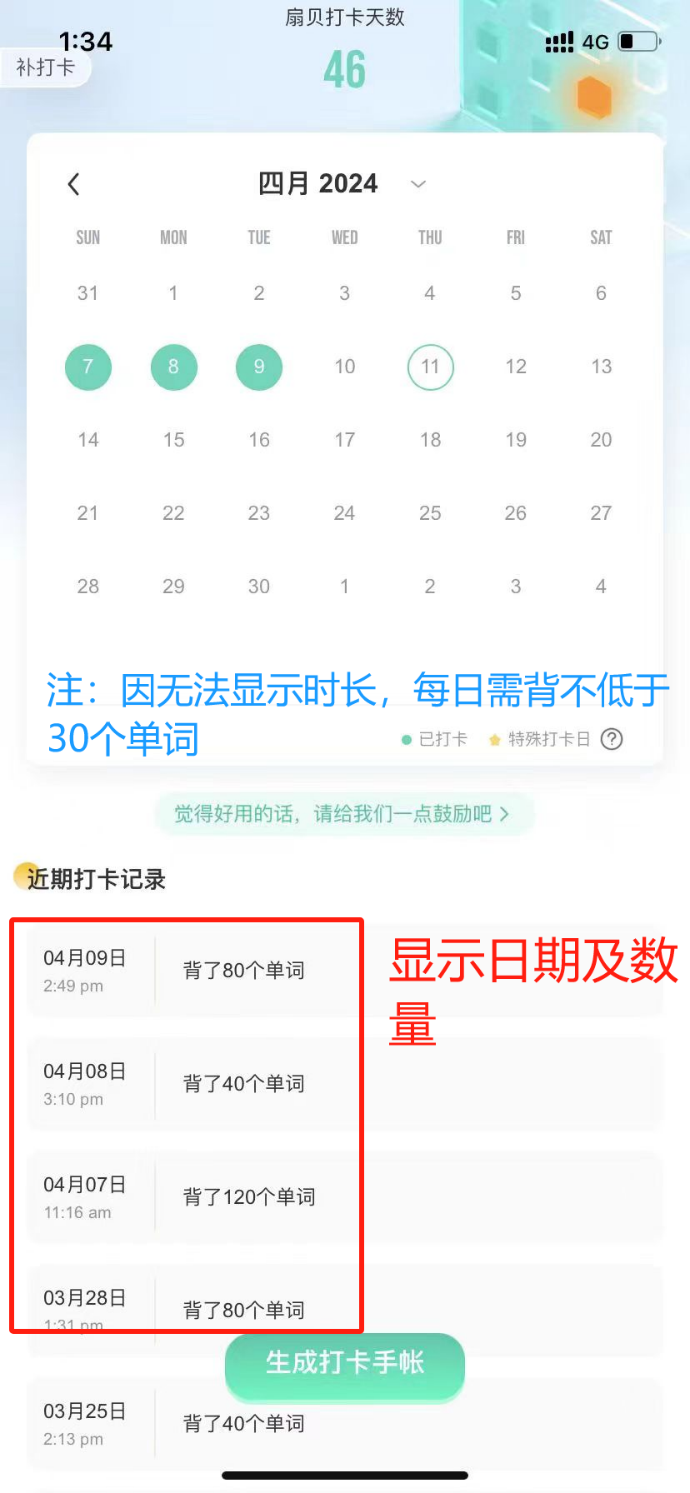Select April 11 on the calendar

pos(430,367)
